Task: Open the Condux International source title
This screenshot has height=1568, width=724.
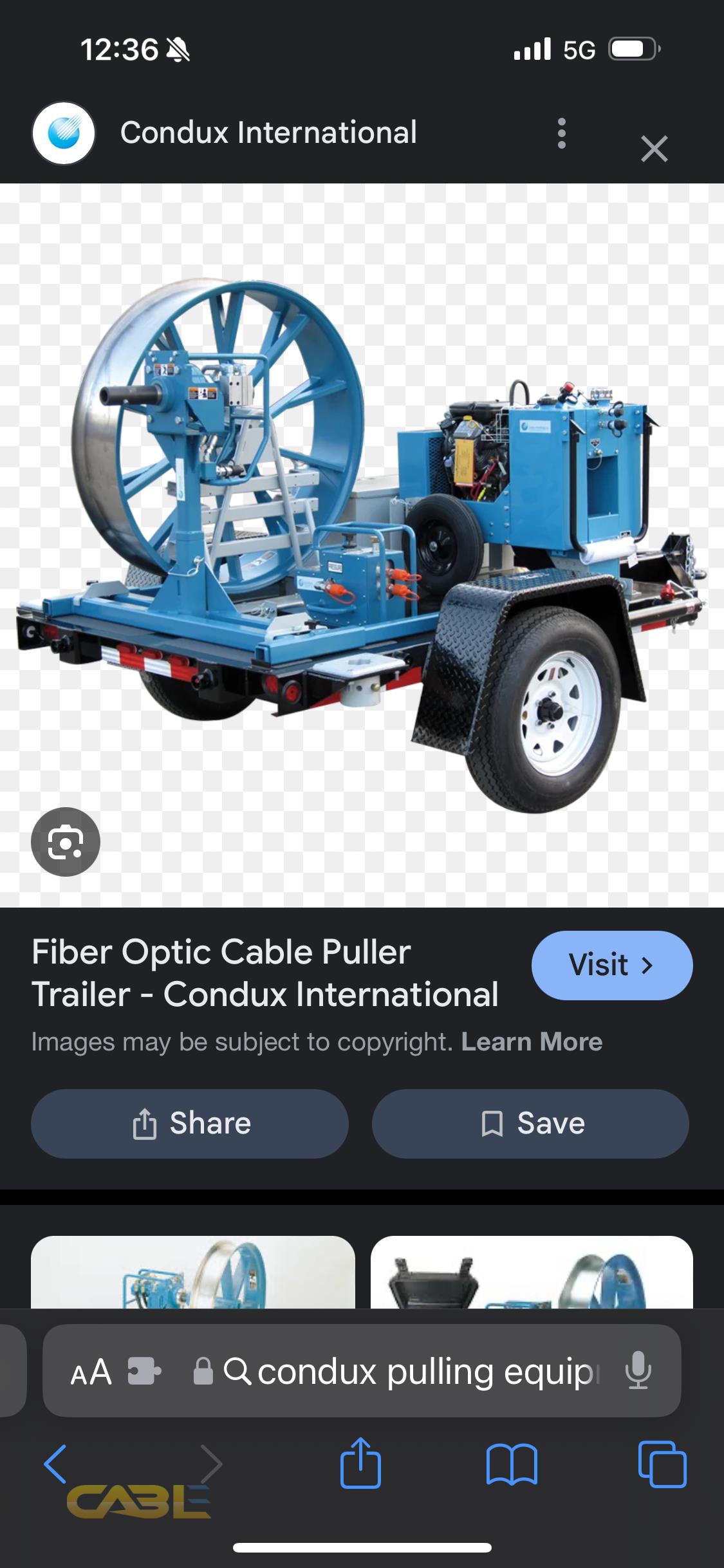Action: [x=268, y=133]
